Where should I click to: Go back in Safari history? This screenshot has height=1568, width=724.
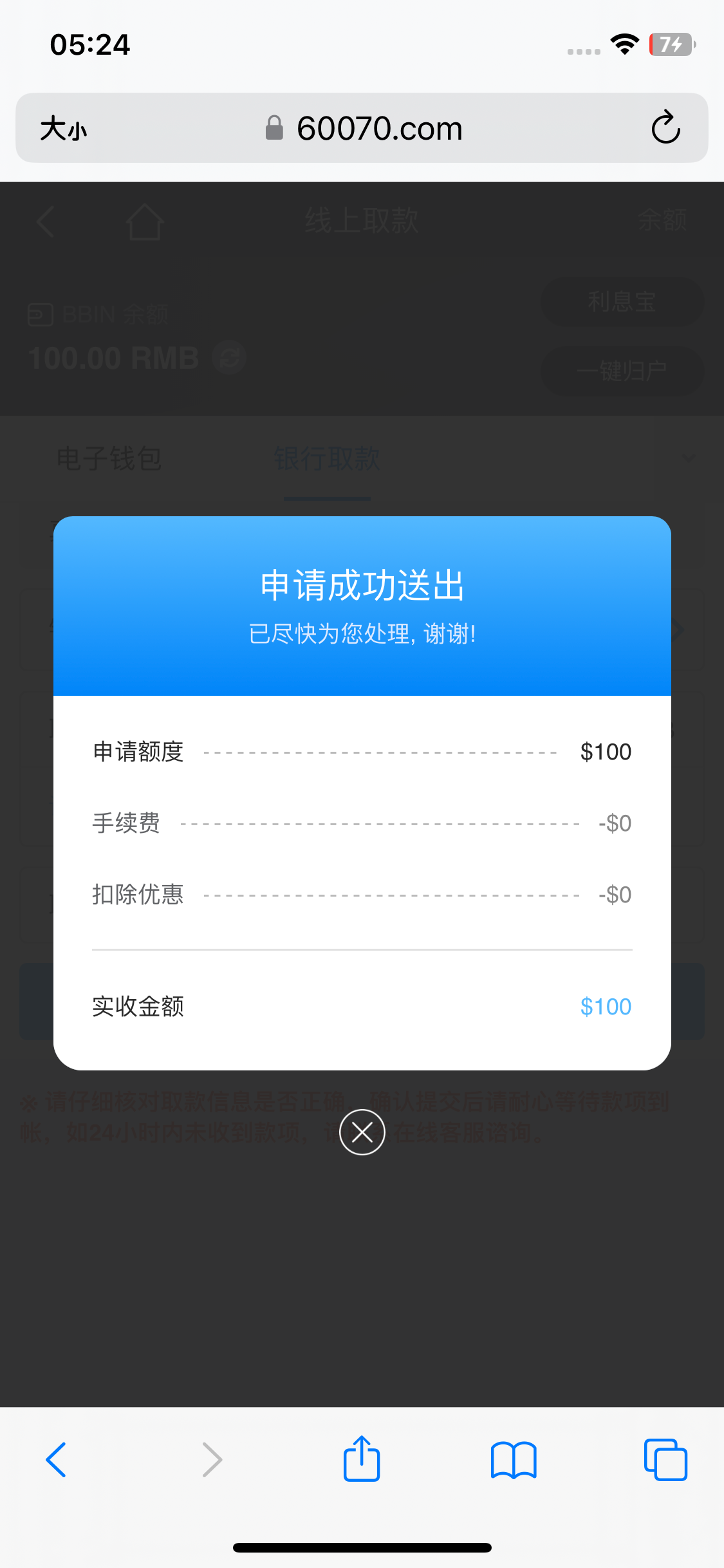57,1459
